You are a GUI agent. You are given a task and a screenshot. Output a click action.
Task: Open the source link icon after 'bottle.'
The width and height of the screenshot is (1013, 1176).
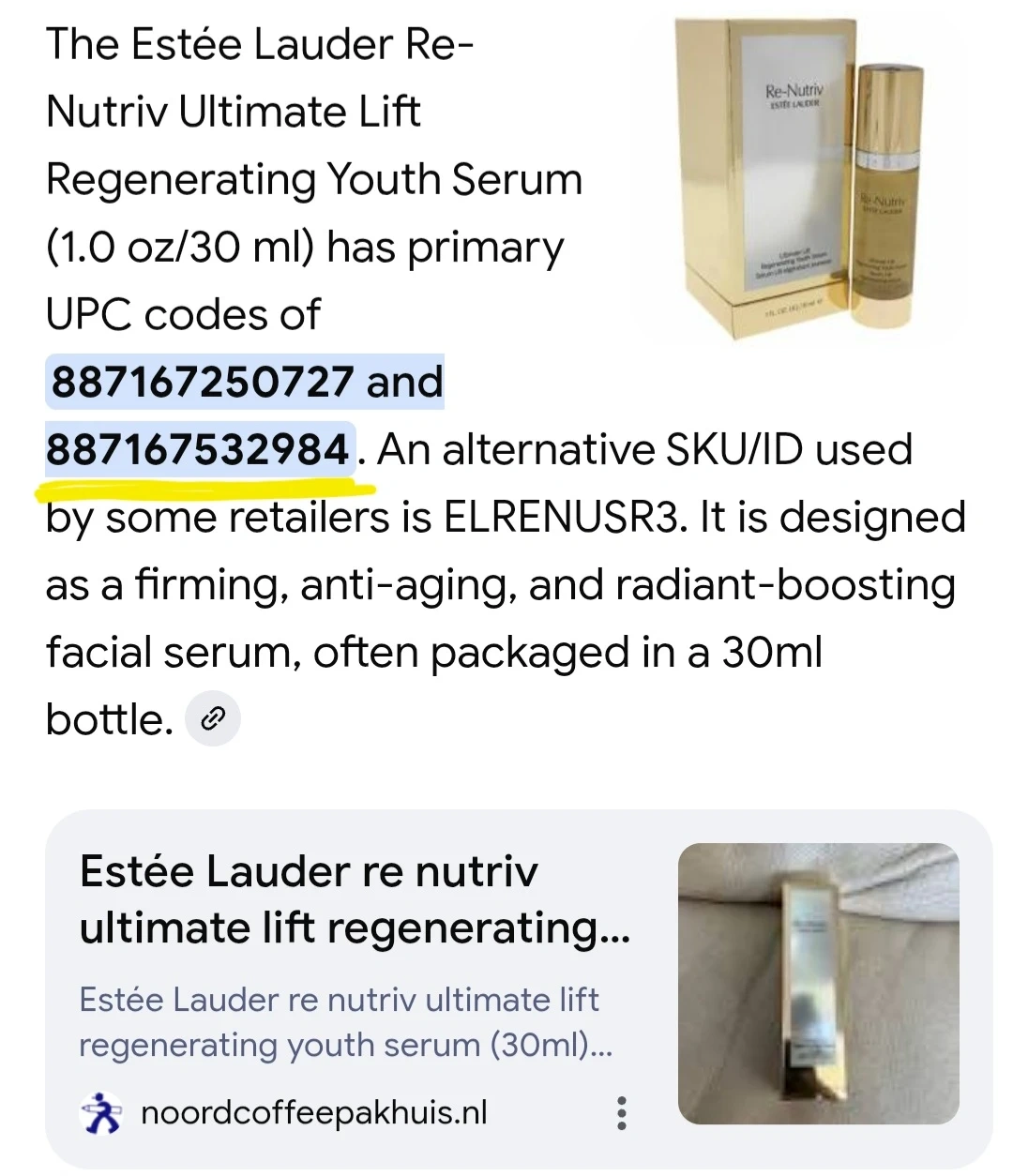pyautogui.click(x=213, y=719)
